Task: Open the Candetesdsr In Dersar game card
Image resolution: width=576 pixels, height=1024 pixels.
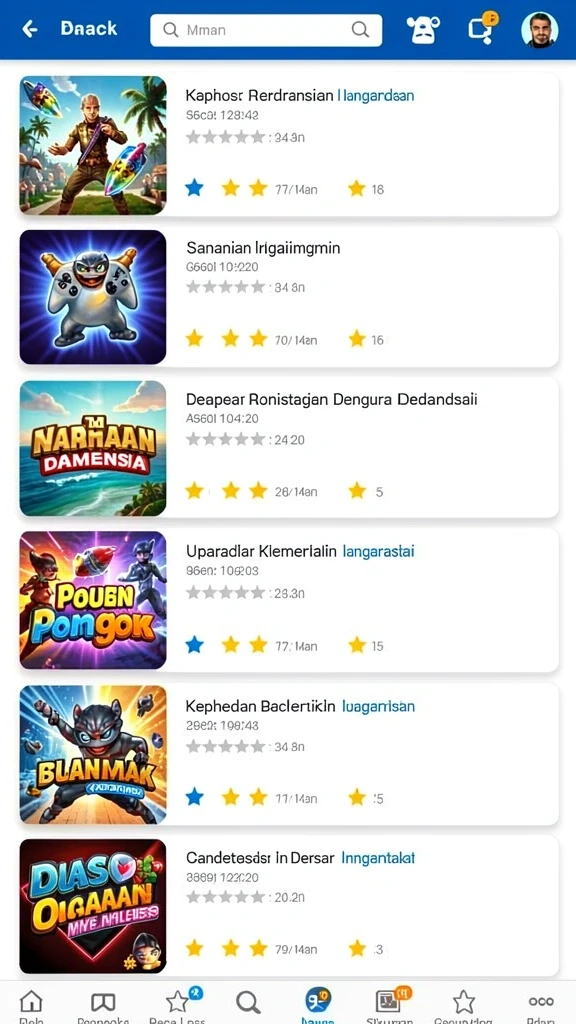Action: pos(289,906)
